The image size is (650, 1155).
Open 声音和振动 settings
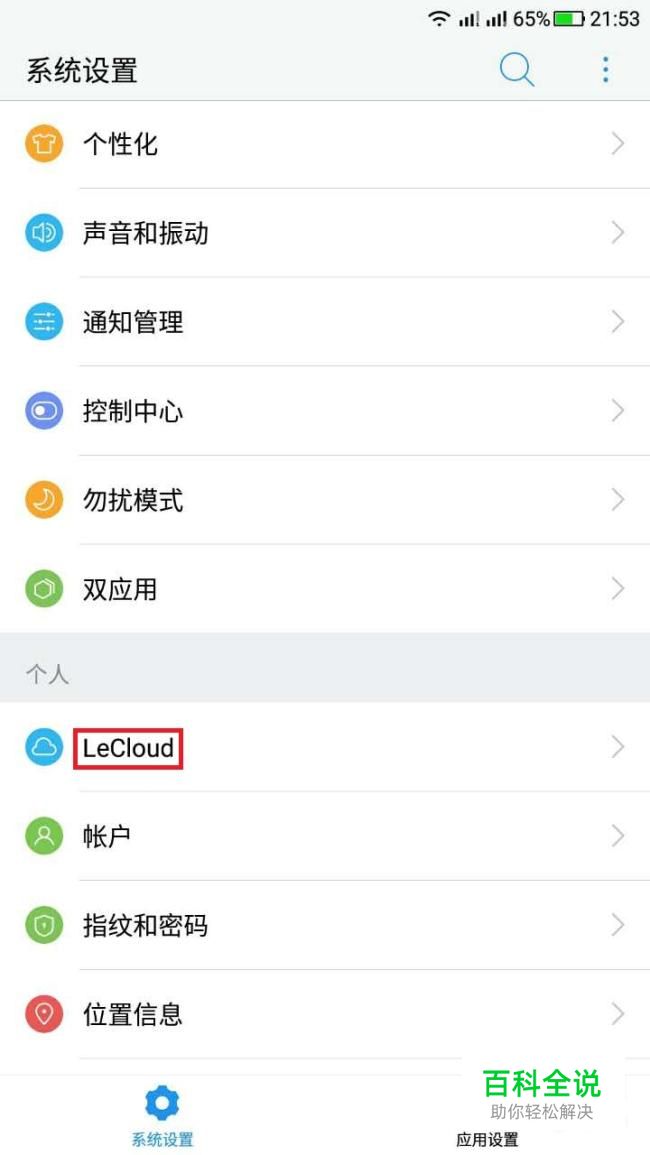coord(325,234)
